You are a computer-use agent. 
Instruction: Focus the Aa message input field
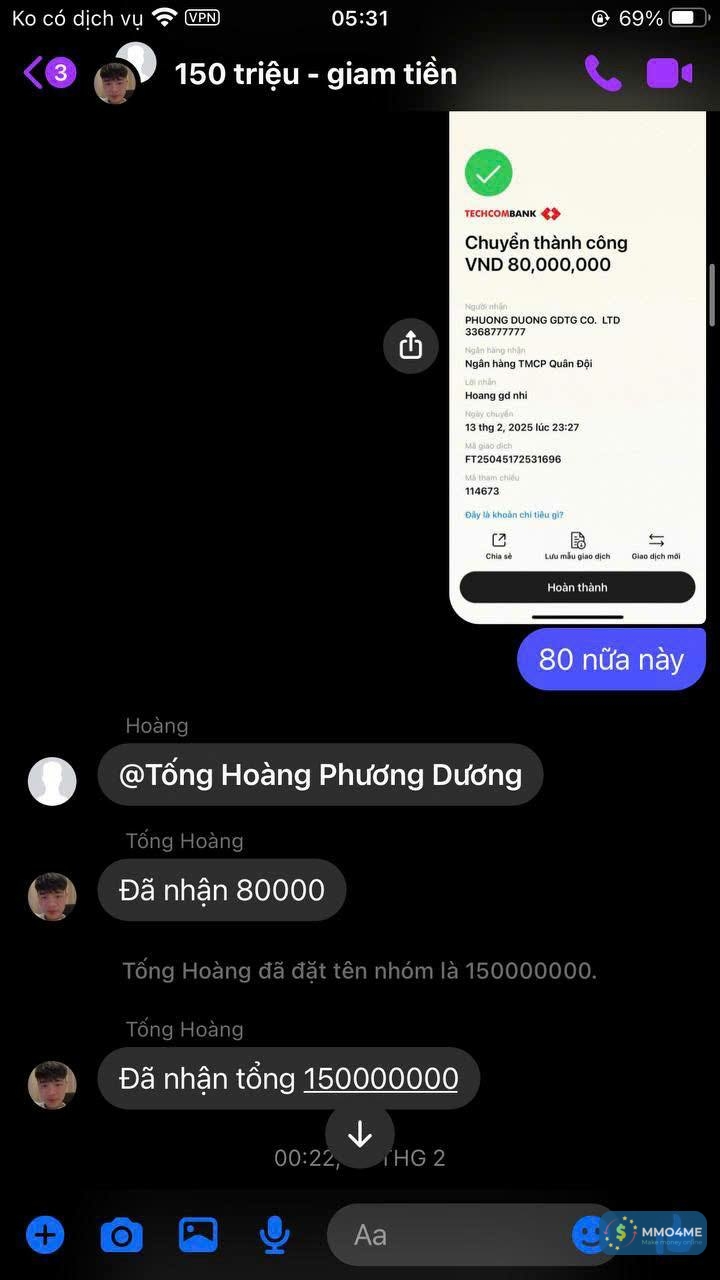[x=450, y=1235]
